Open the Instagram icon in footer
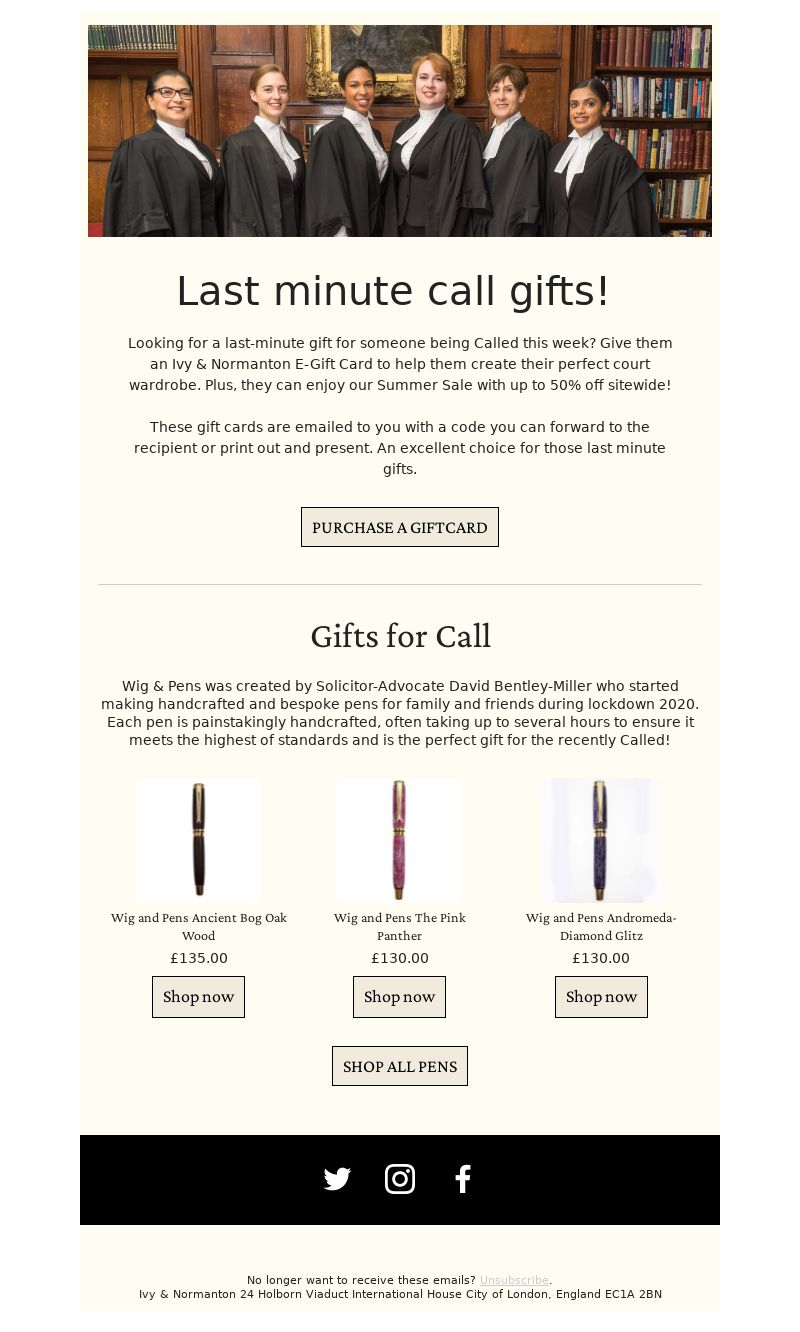Image resolution: width=800 pixels, height=1332 pixels. point(400,1179)
